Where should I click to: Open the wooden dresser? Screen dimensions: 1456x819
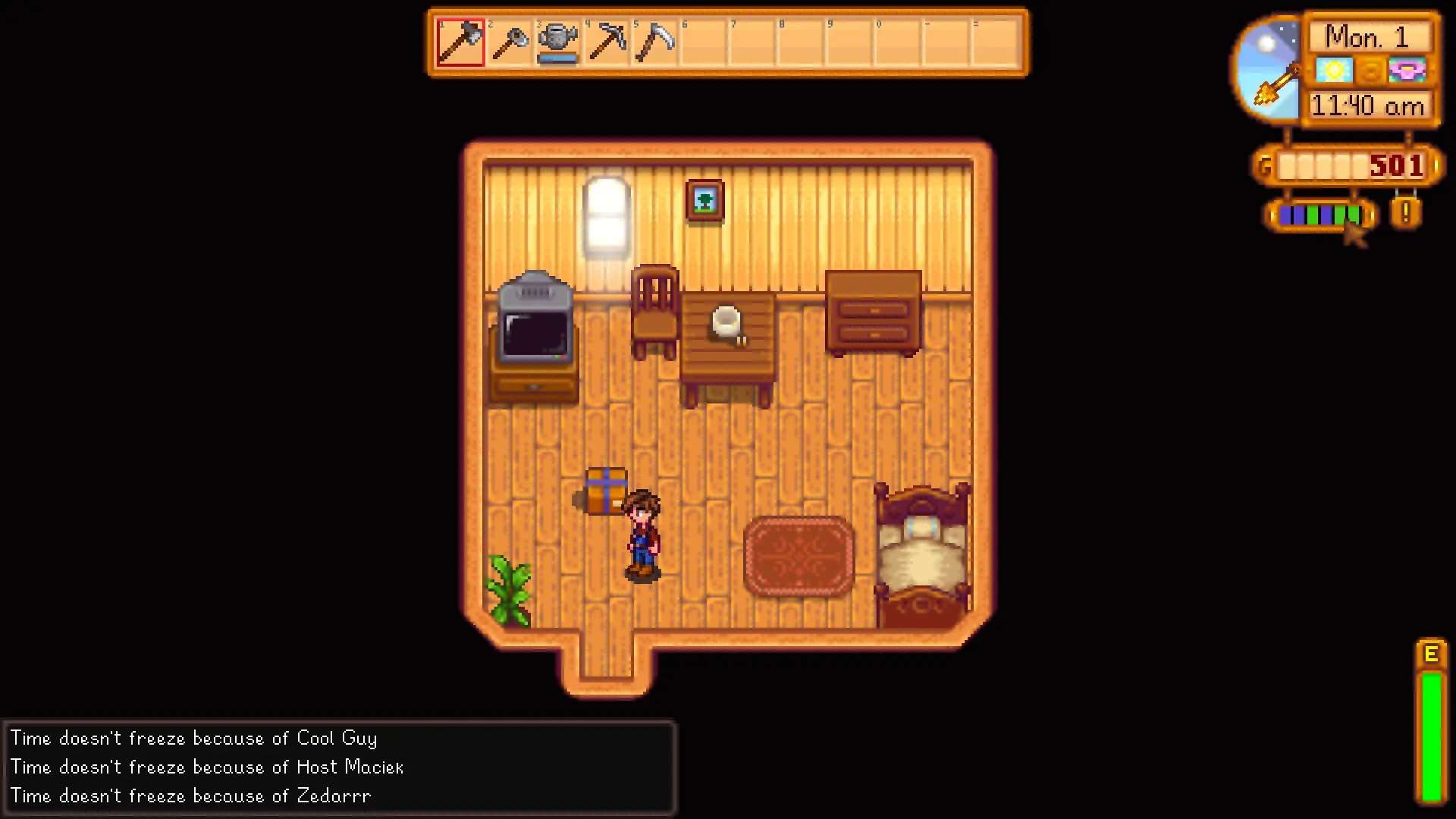click(874, 313)
